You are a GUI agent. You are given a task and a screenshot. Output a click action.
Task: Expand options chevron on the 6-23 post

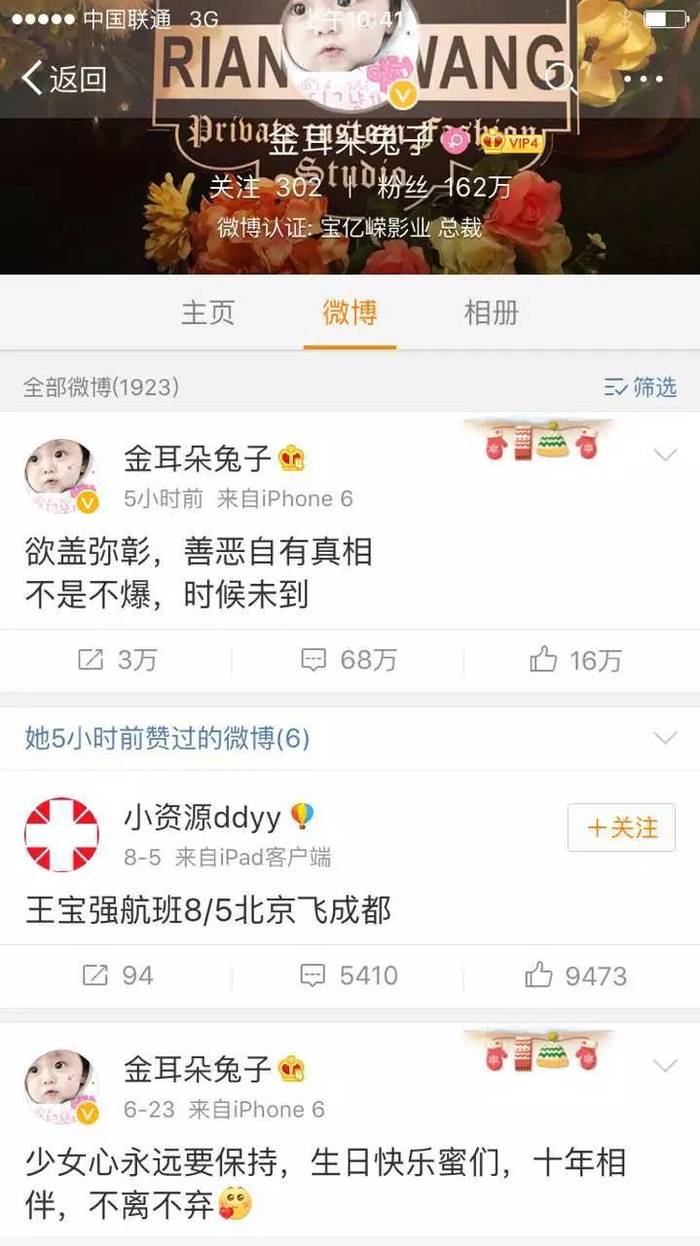(665, 1066)
